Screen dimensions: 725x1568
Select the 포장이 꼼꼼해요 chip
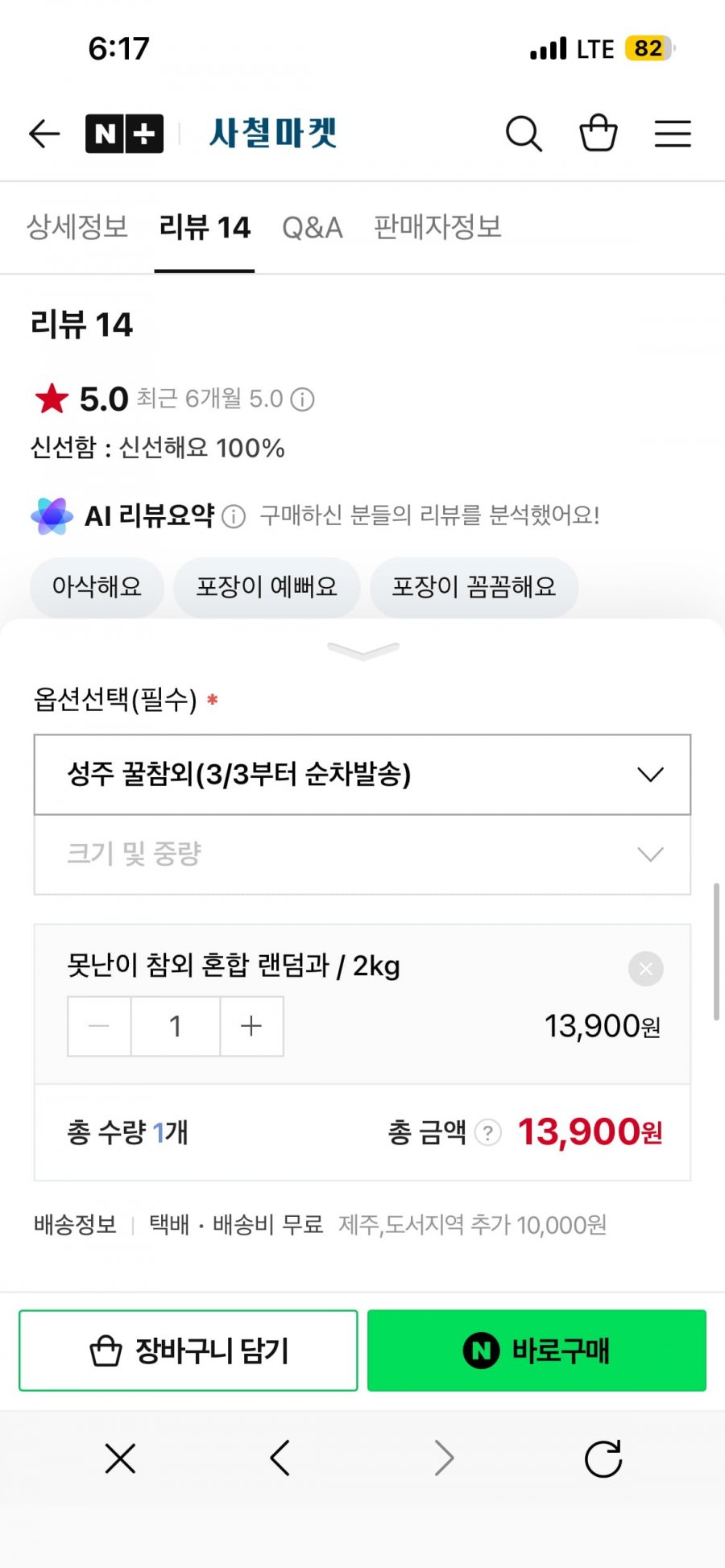tap(474, 587)
